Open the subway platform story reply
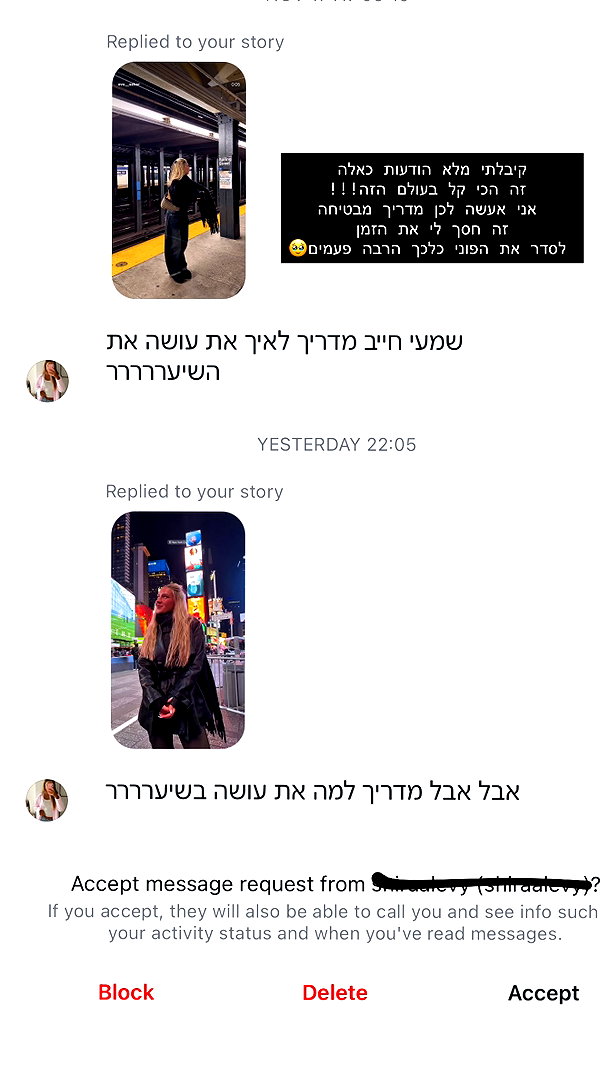This screenshot has height=1066, width=600. (179, 181)
